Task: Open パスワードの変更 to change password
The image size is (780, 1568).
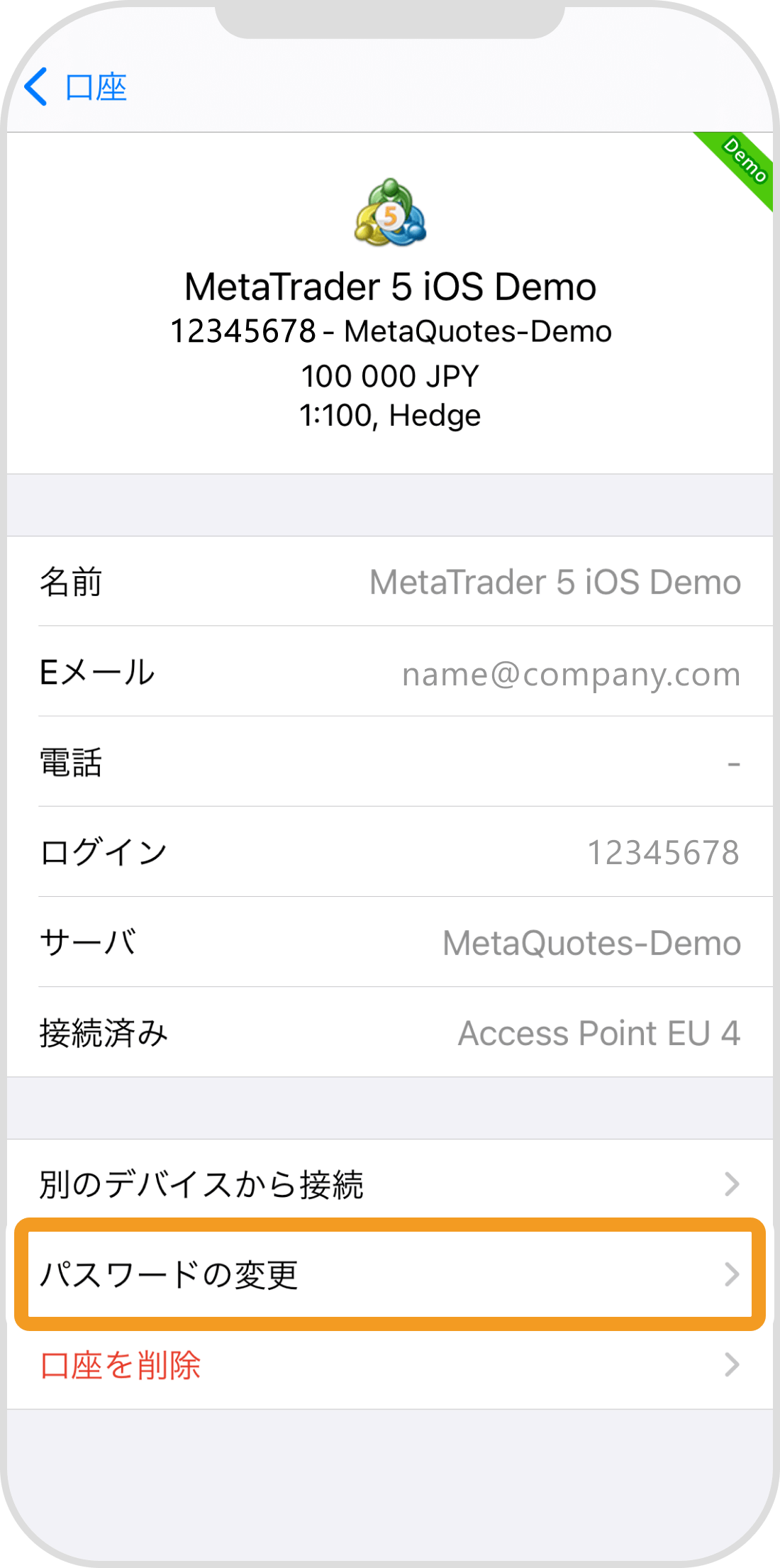Action: point(389,1274)
